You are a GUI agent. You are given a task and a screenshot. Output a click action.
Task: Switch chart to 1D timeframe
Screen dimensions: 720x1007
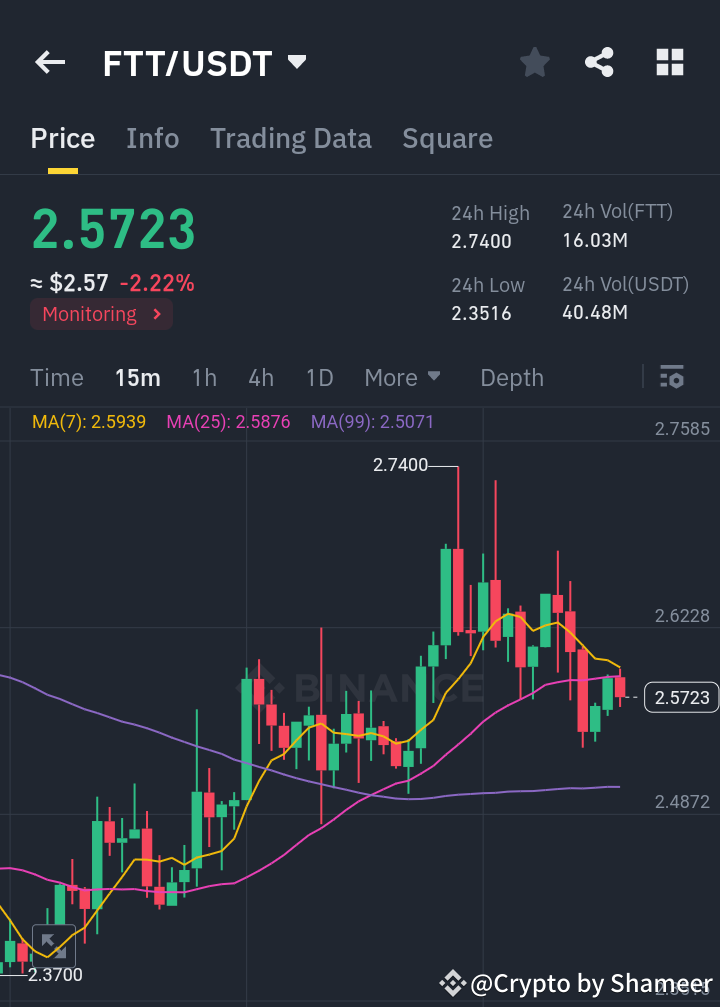319,378
